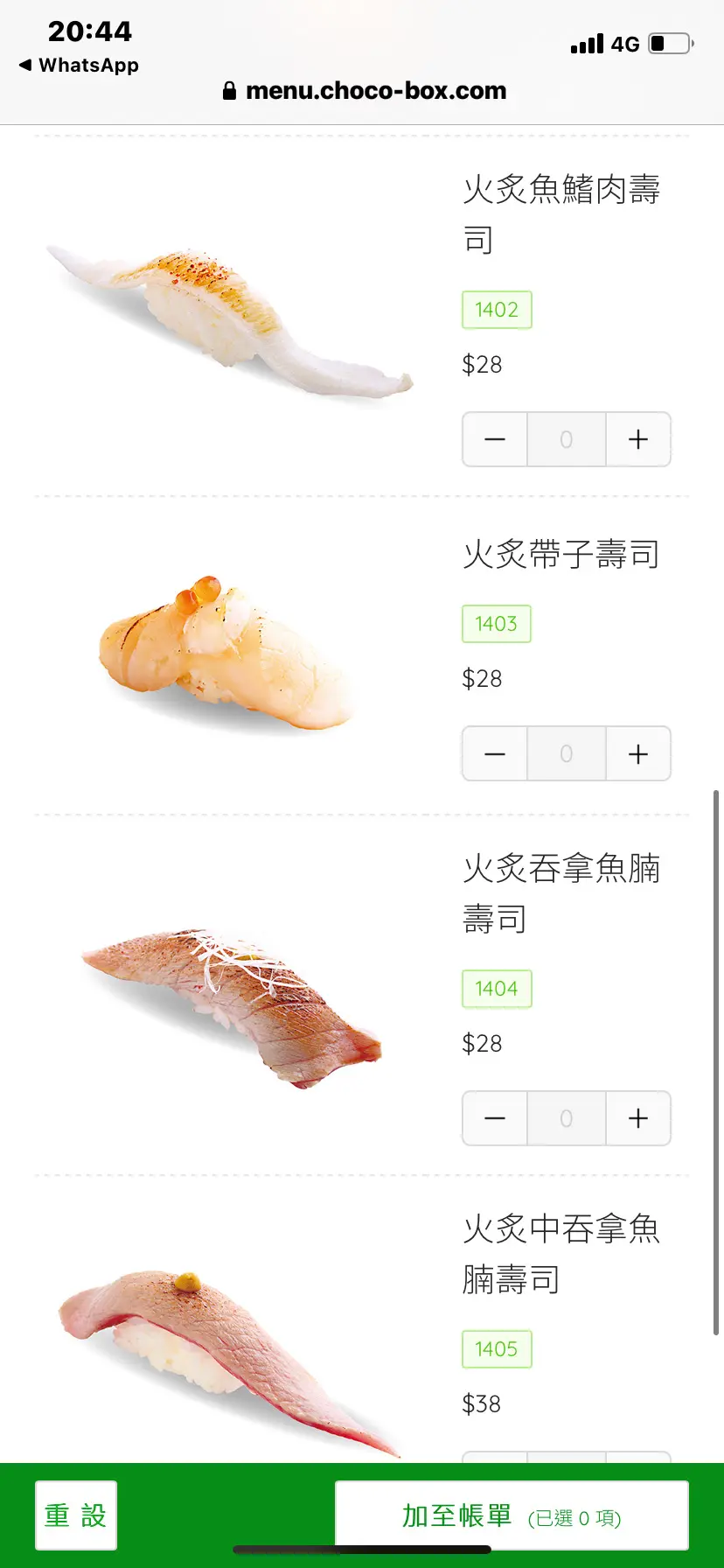Screen dimensions: 724x1568
Task: Return to WhatsApp via back link
Action: (79, 66)
